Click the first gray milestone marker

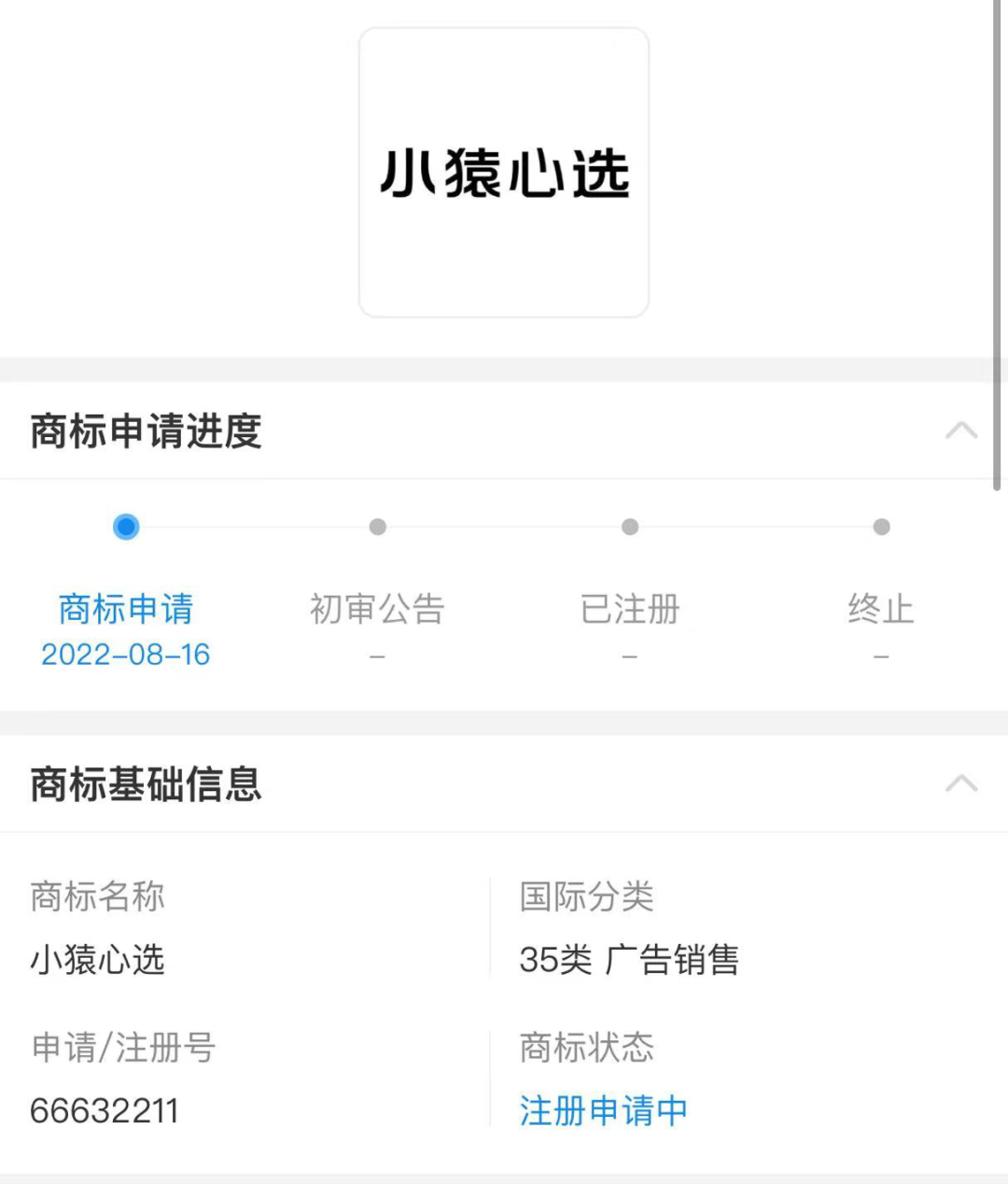(377, 527)
